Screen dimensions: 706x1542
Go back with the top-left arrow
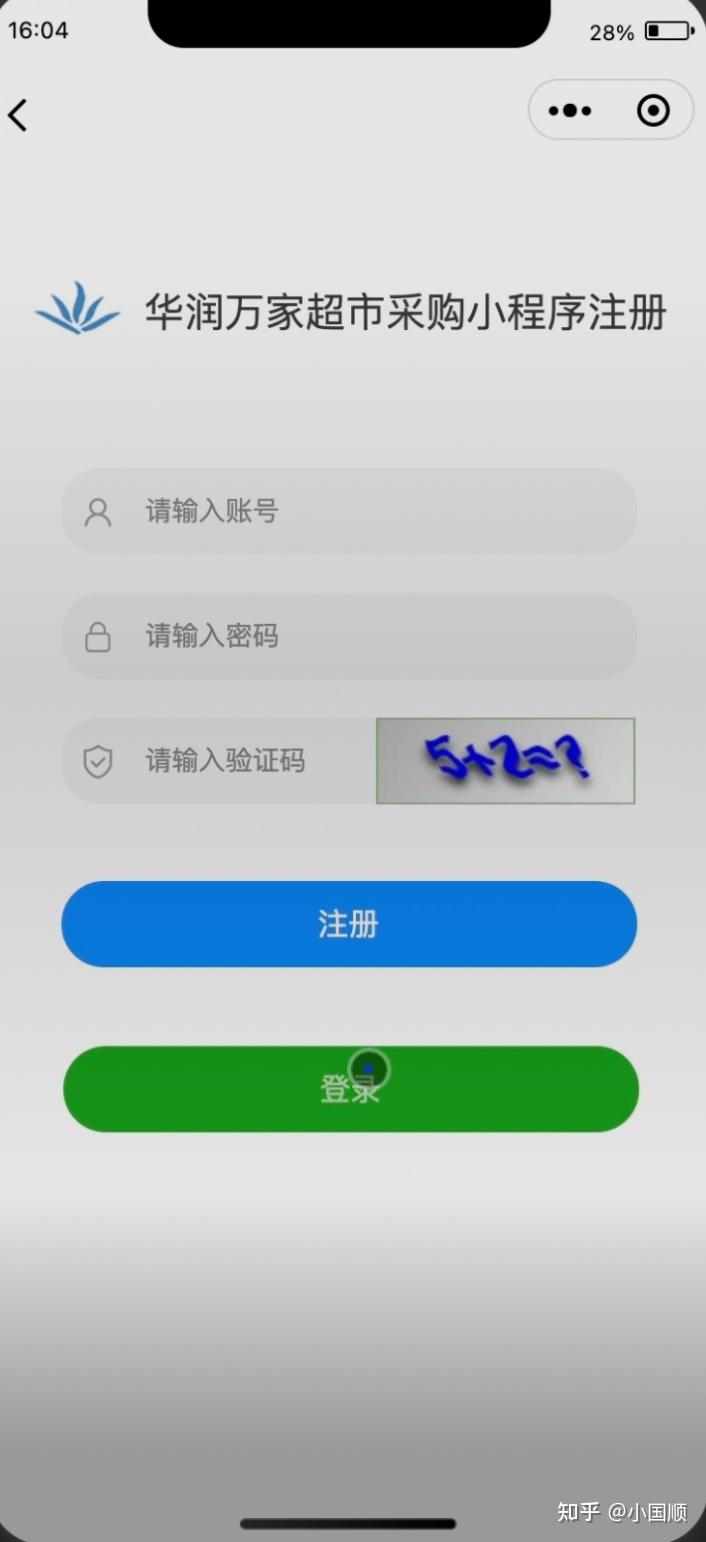18,115
